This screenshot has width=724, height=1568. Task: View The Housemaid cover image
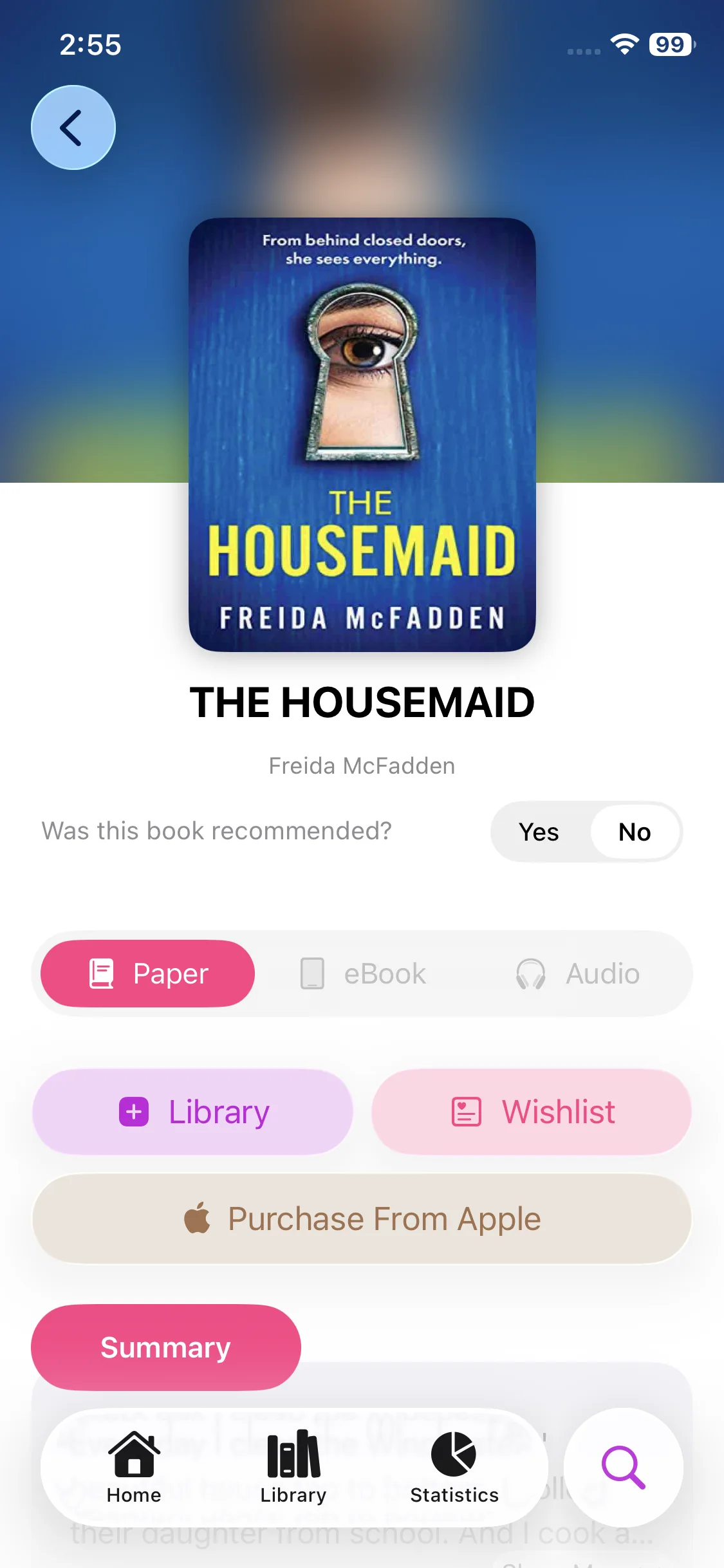coord(362,434)
